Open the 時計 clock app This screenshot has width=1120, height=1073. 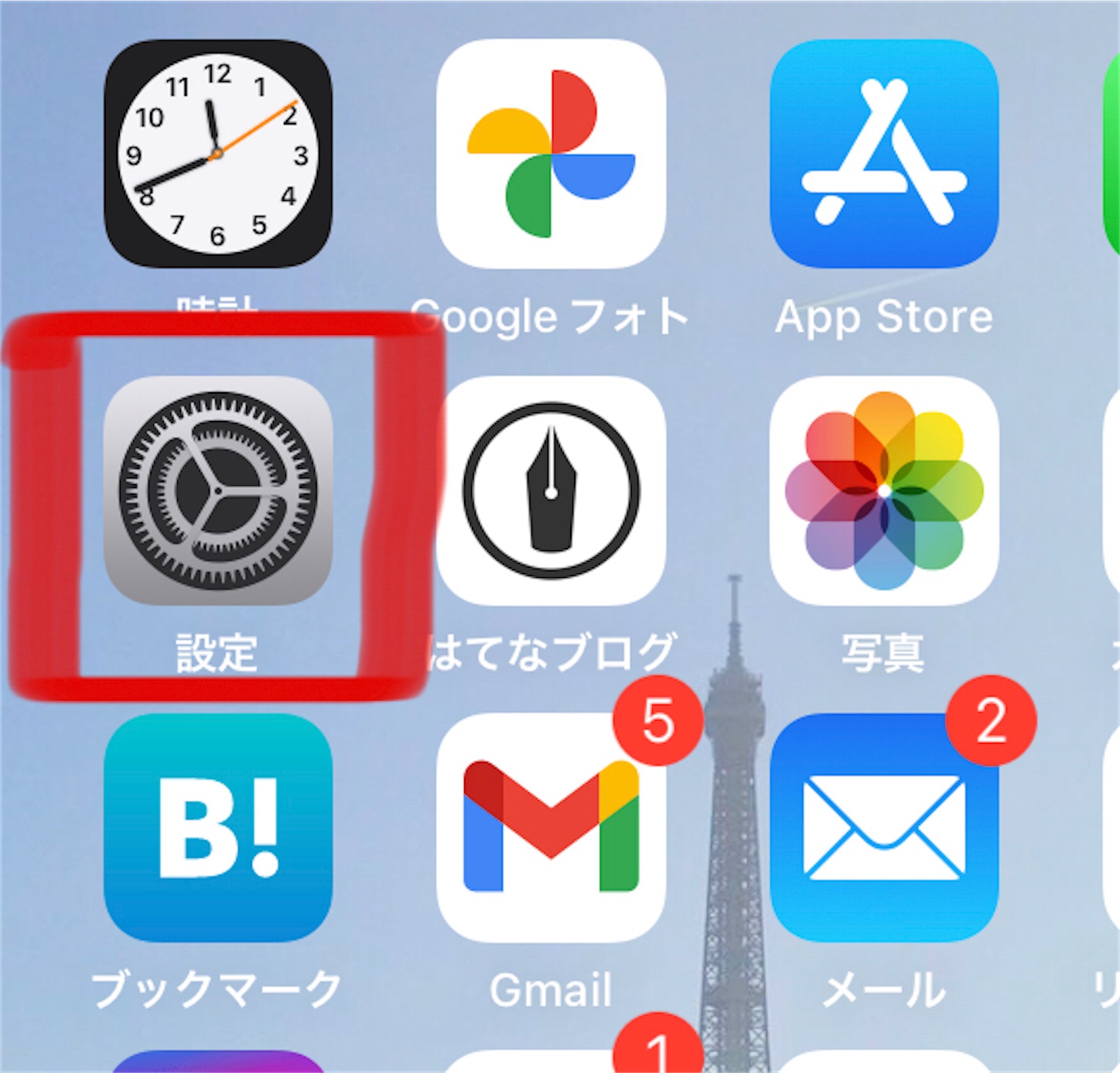[x=218, y=155]
